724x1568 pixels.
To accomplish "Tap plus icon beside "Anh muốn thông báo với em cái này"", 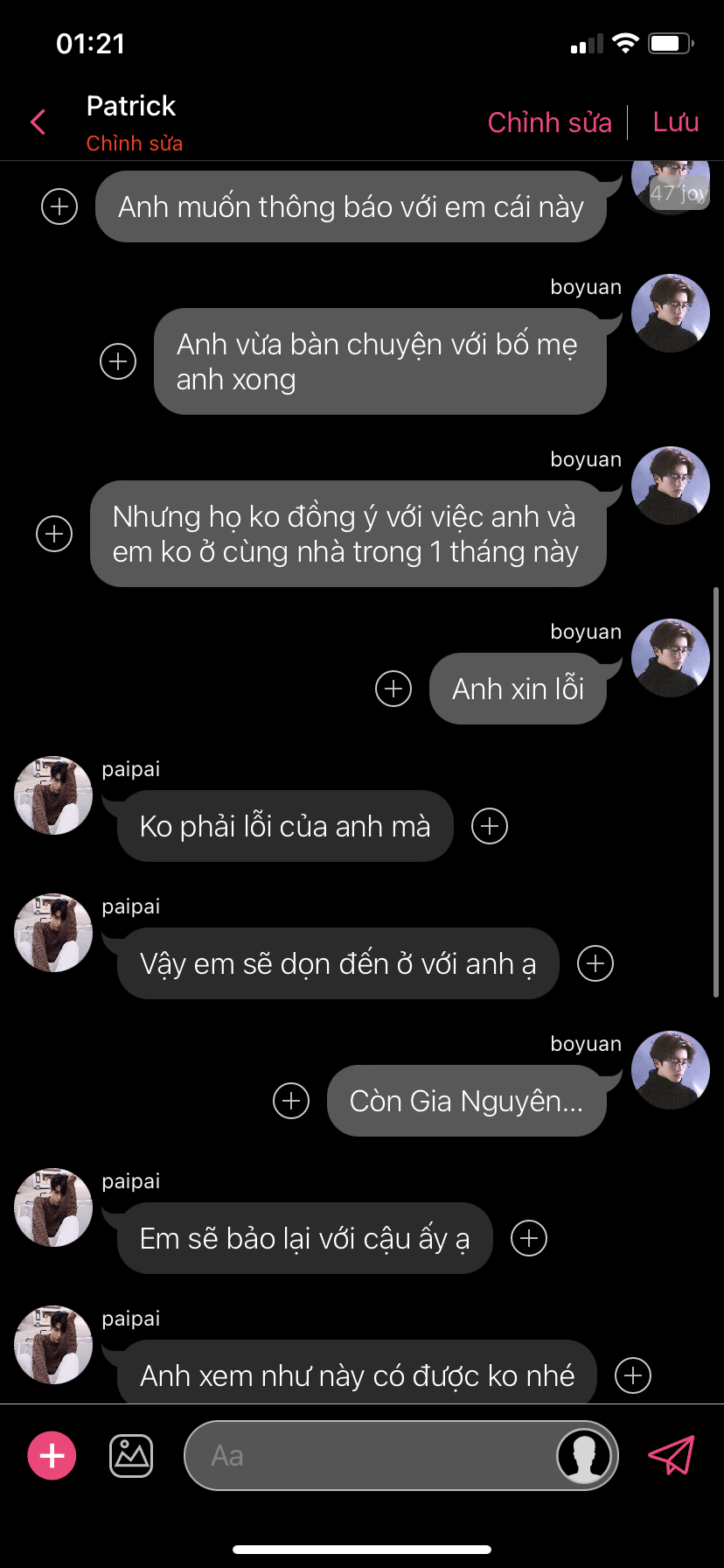I will 59,206.
